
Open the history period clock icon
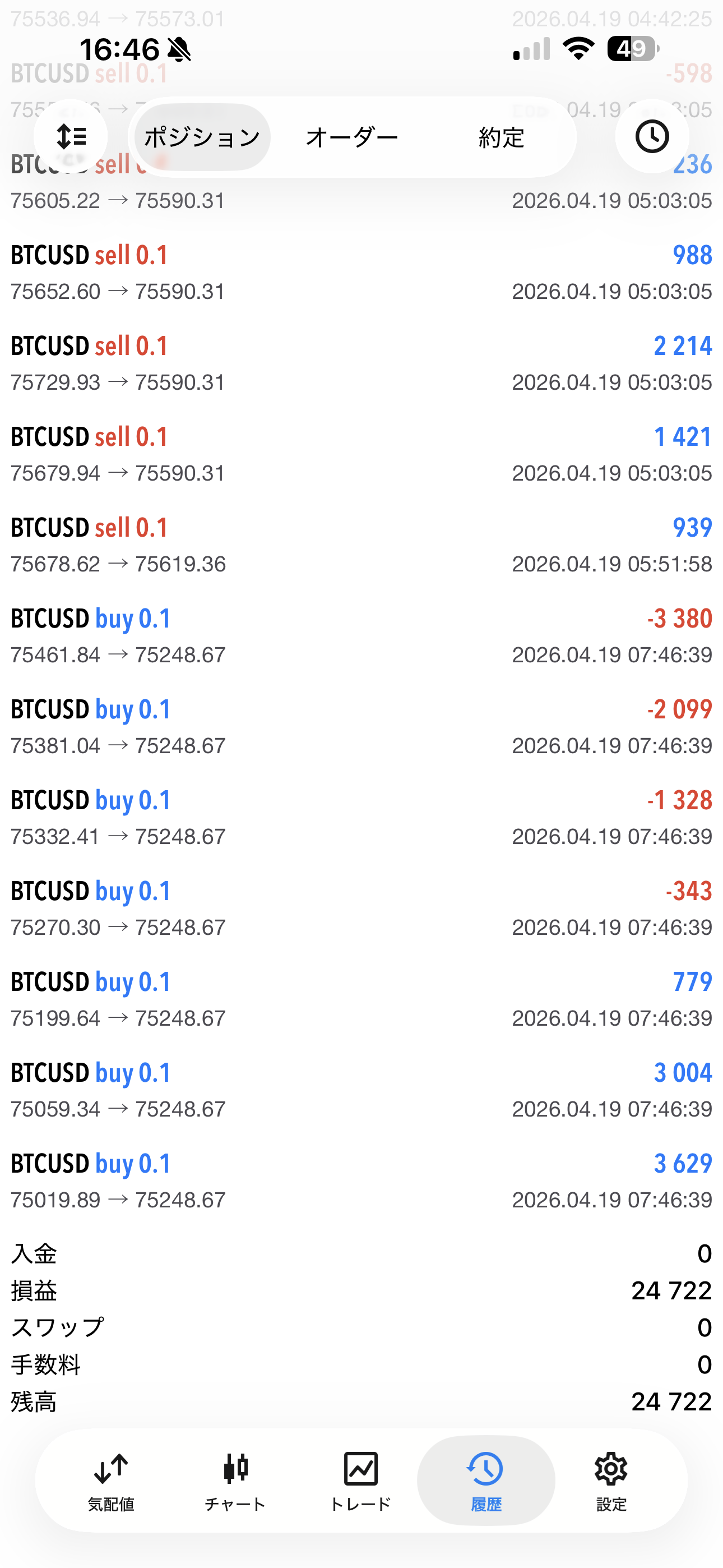[x=652, y=137]
